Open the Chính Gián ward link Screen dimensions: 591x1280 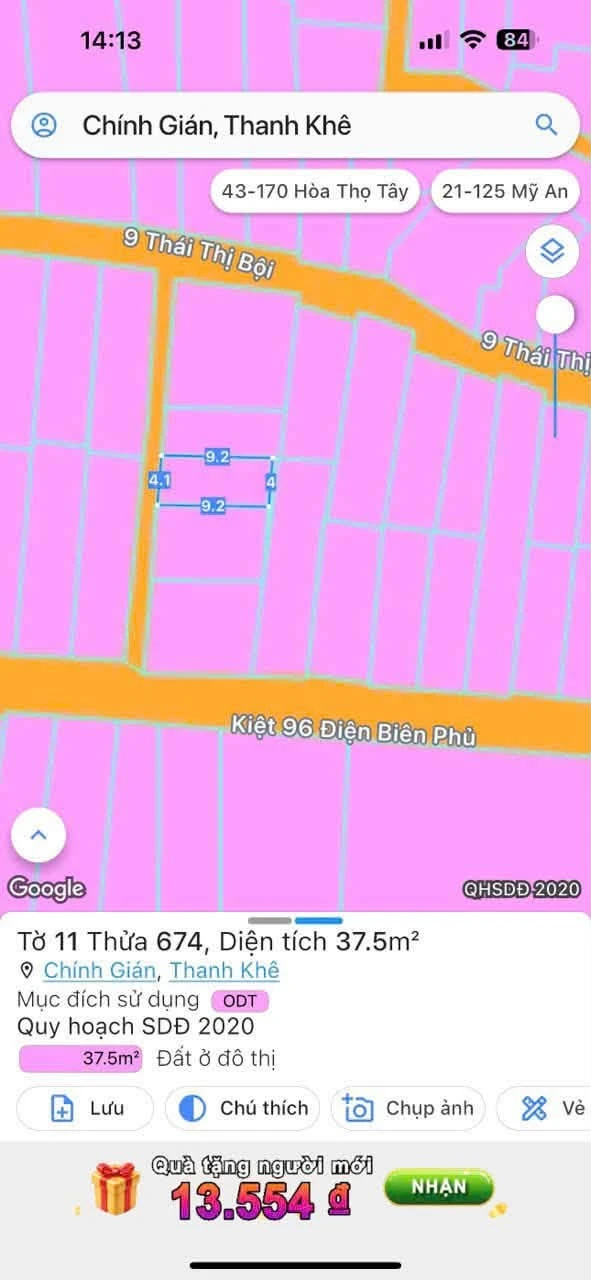[x=99, y=970]
